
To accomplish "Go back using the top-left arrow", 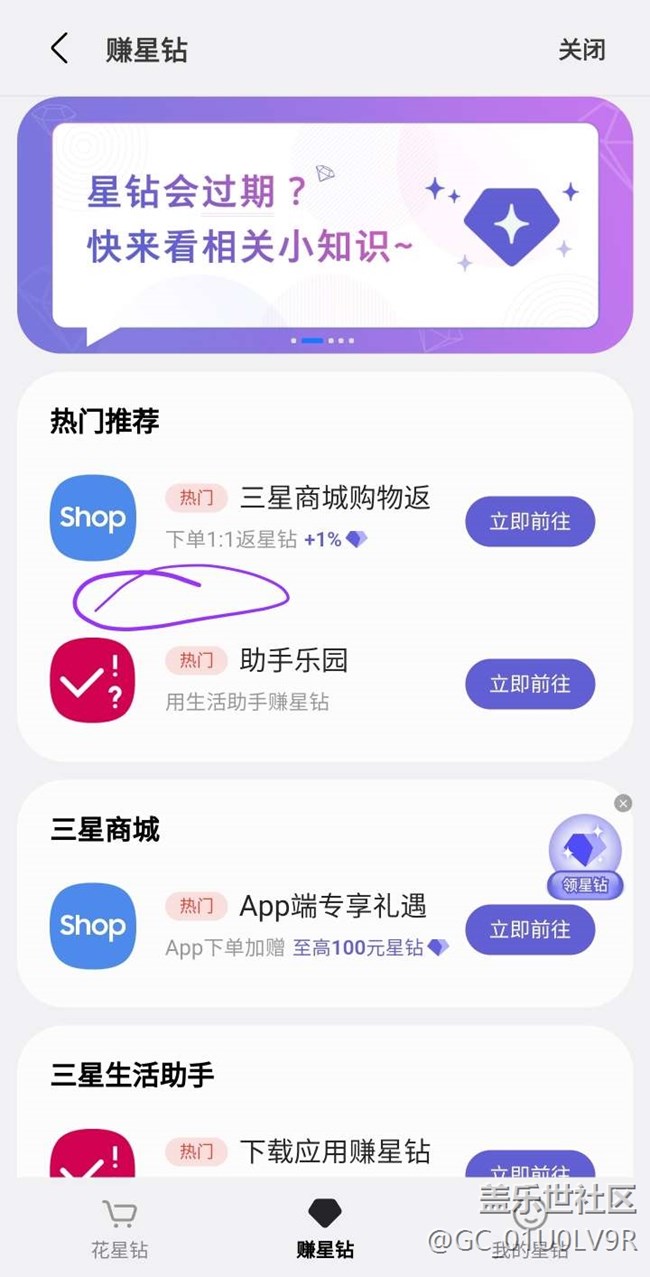I will 60,48.
